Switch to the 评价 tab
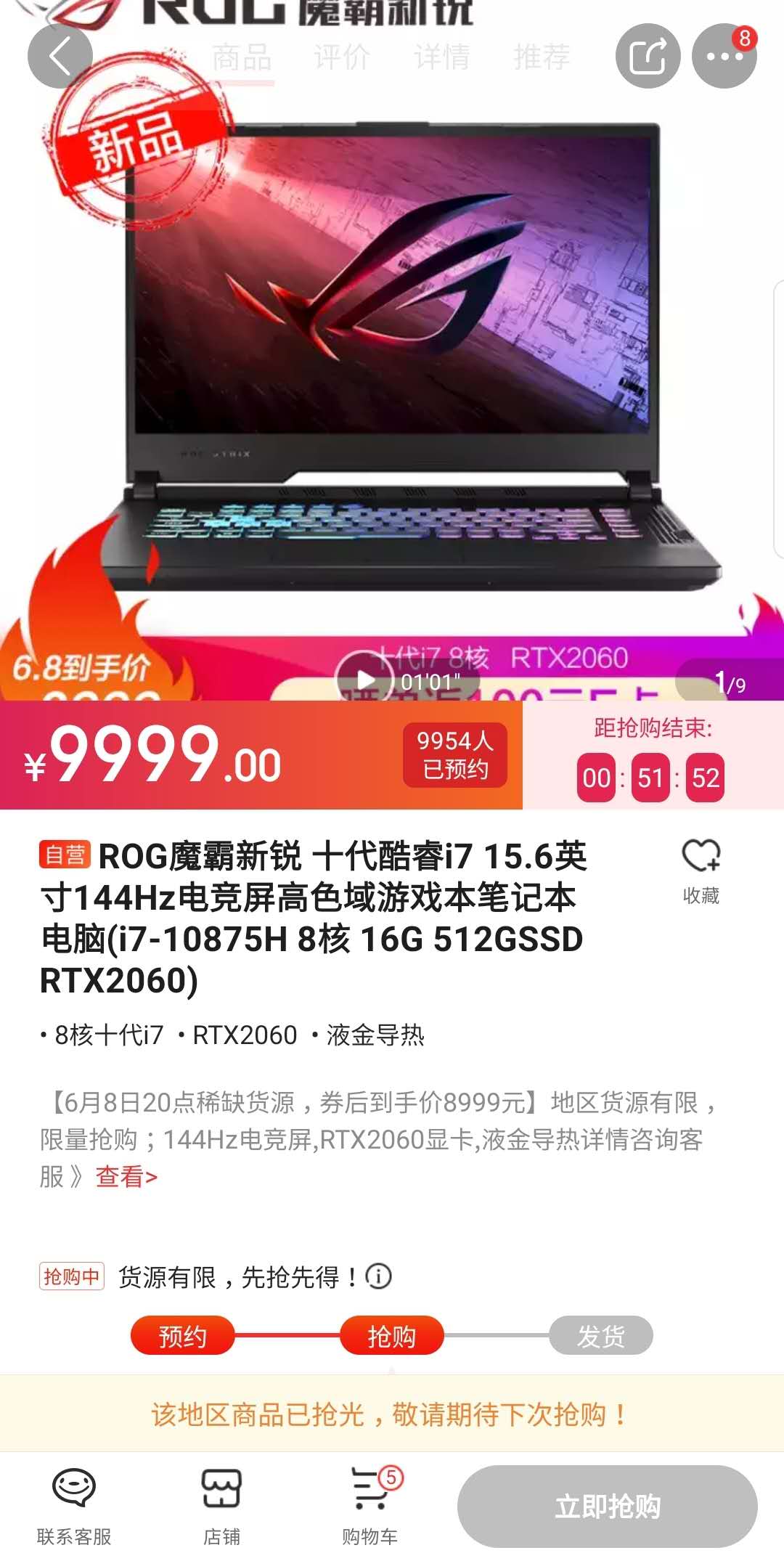784x1561 pixels. click(342, 57)
